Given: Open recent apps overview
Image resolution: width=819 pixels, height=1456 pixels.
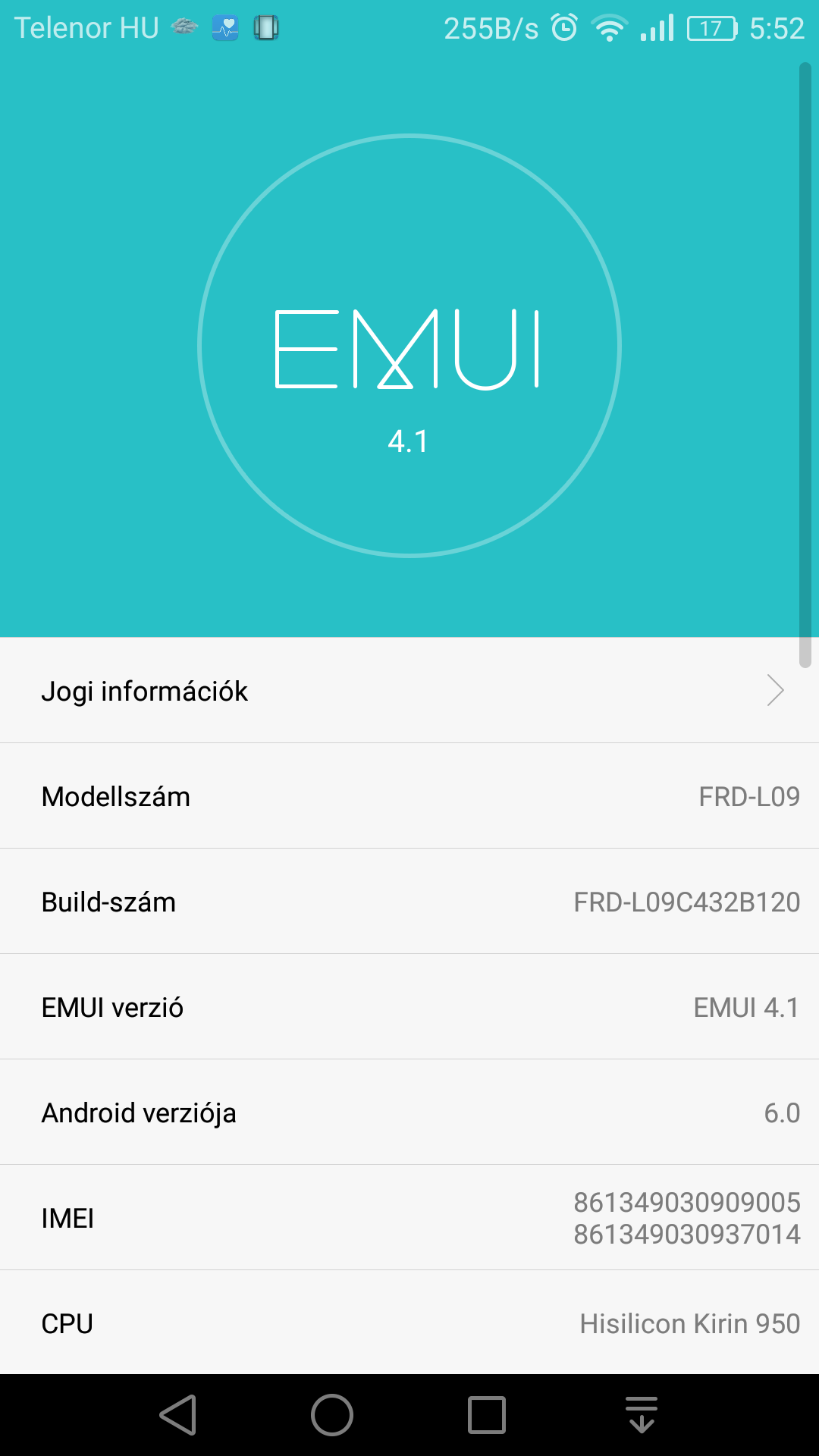Looking at the screenshot, I should pyautogui.click(x=487, y=1415).
